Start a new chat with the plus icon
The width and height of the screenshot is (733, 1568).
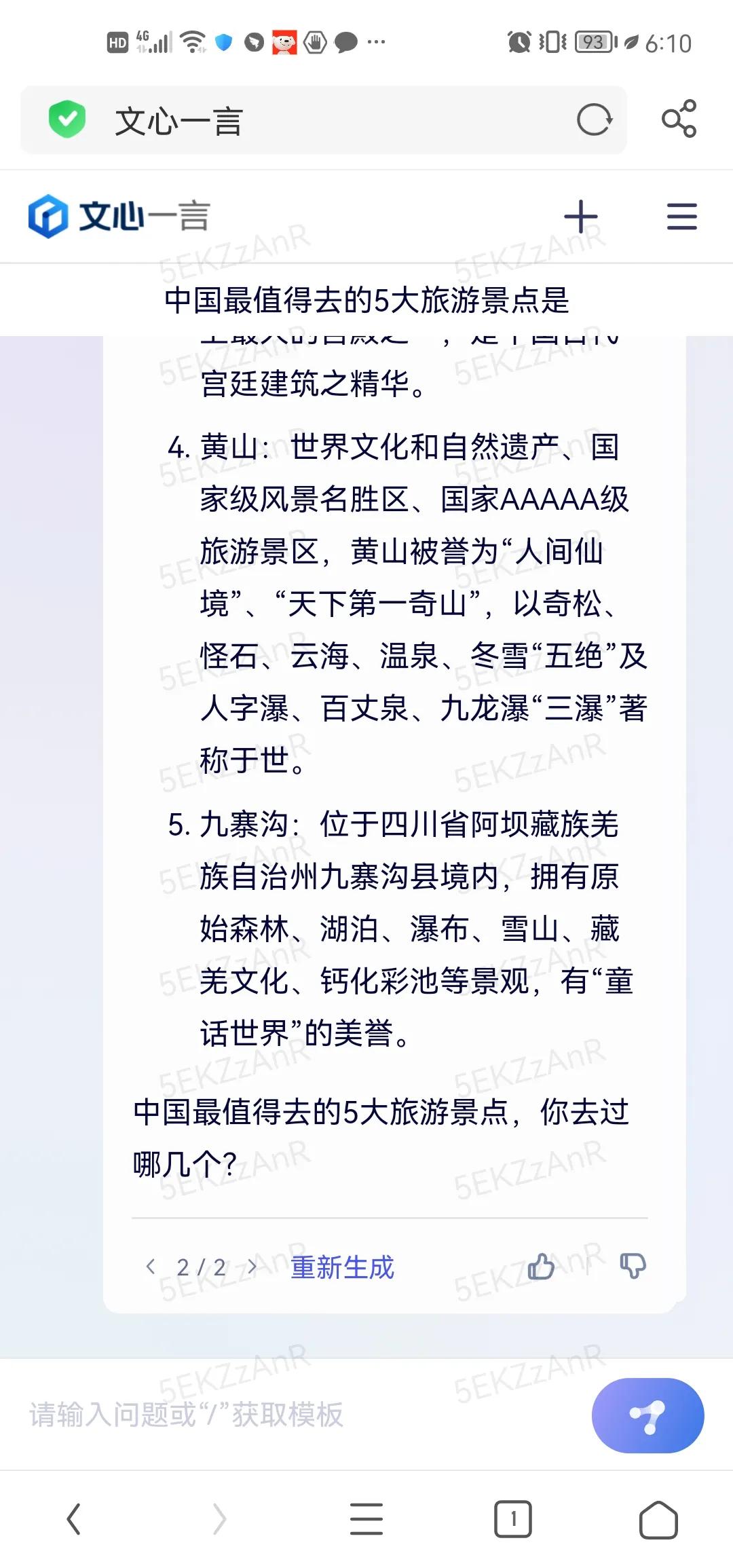coord(581,217)
